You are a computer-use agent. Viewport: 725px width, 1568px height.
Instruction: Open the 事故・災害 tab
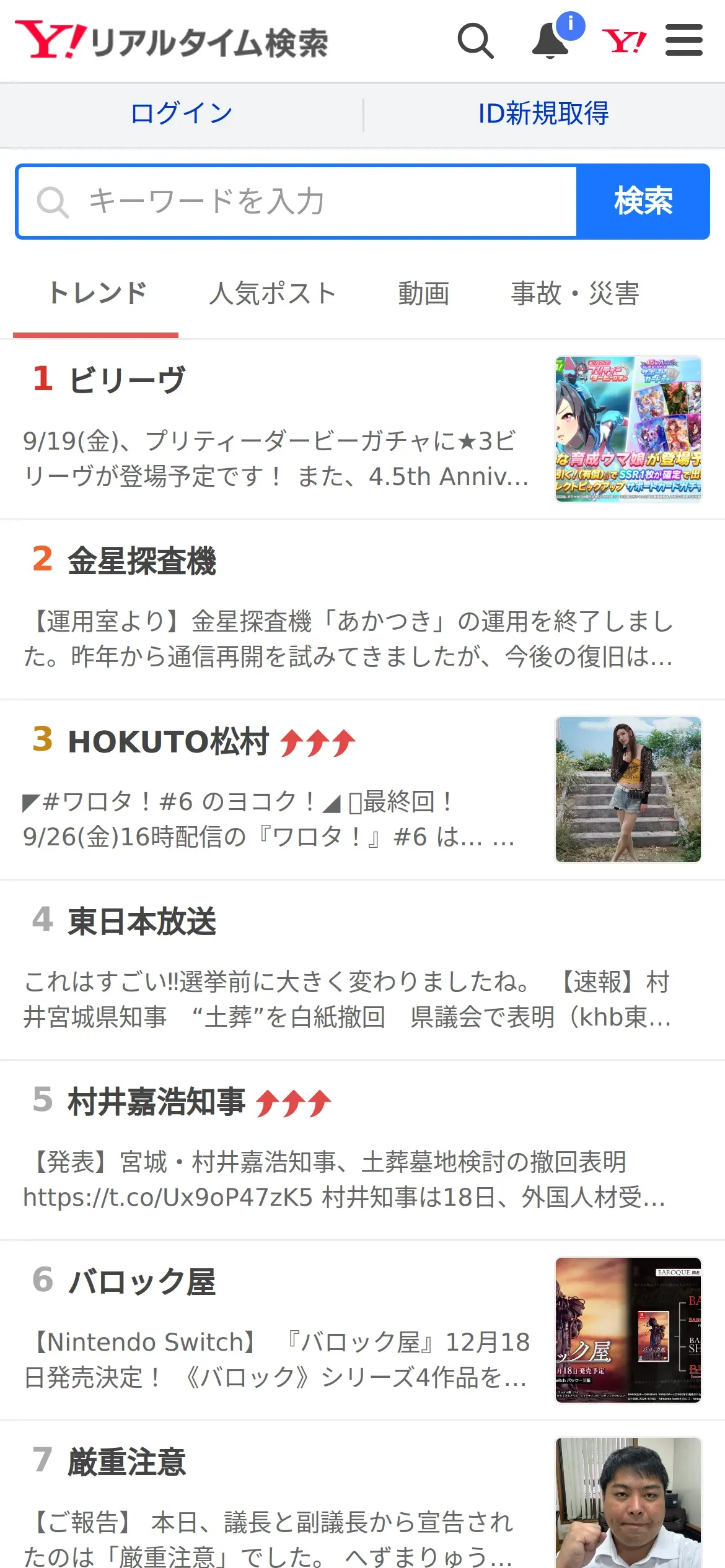[574, 294]
